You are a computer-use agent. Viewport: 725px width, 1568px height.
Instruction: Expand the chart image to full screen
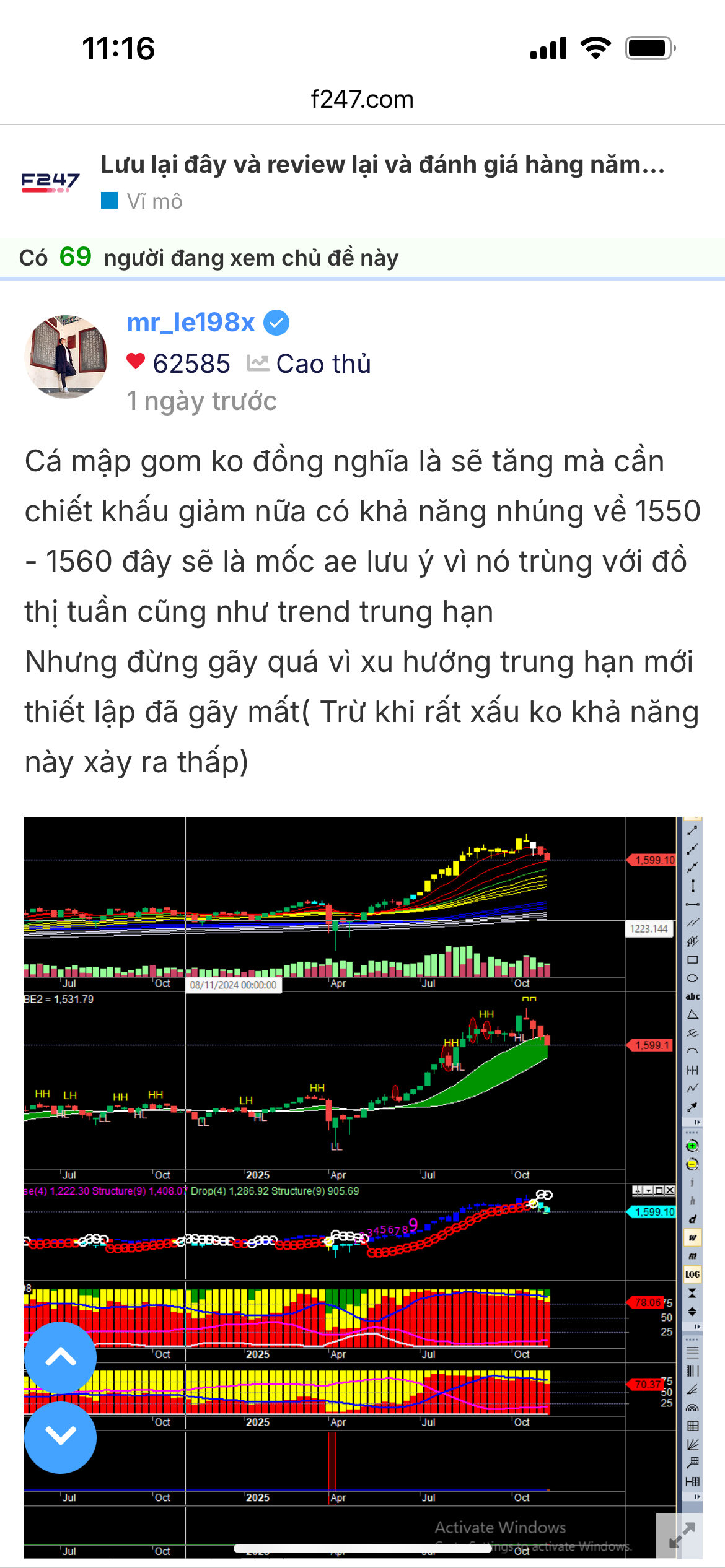pyautogui.click(x=682, y=1536)
